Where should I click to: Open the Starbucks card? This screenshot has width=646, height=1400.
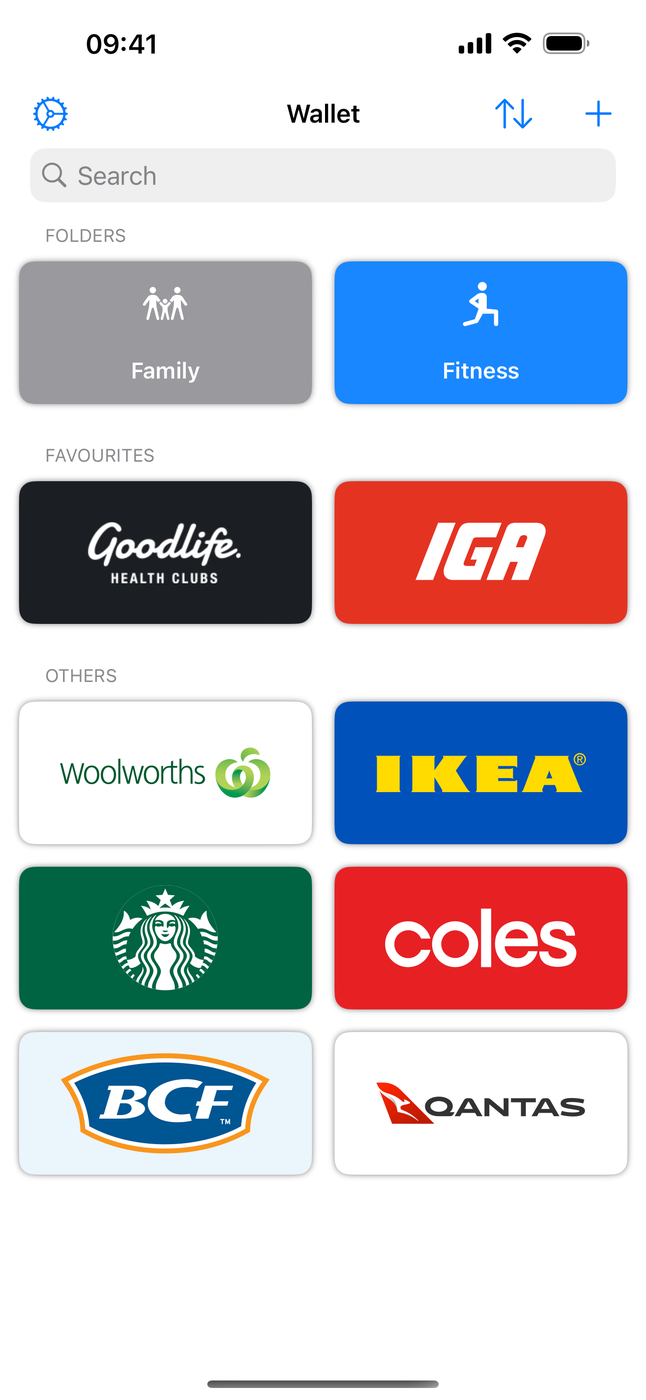[165, 938]
